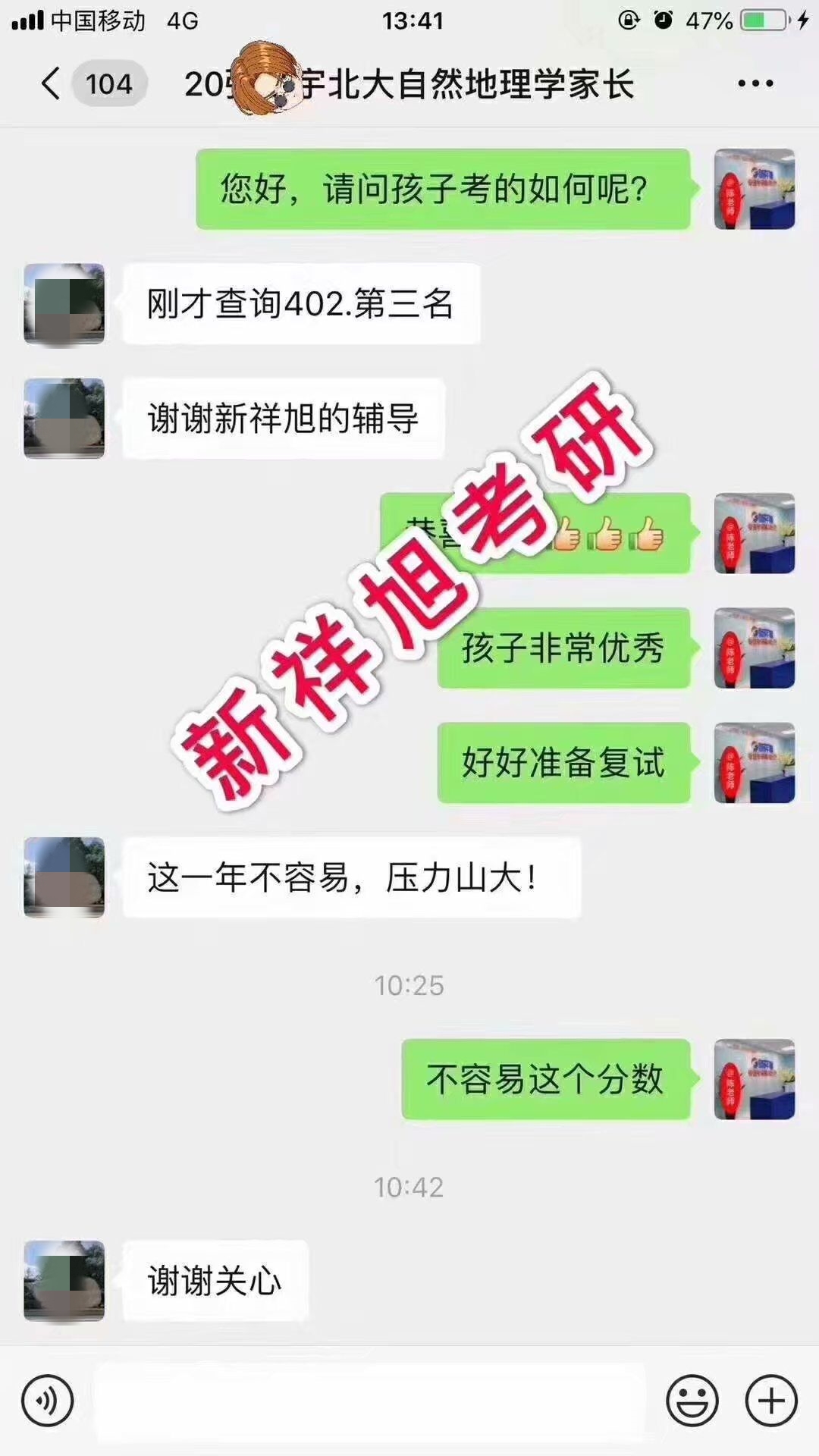Tap the avatar beside '刚才查询402.第三名'
The width and height of the screenshot is (819, 1456).
64,304
